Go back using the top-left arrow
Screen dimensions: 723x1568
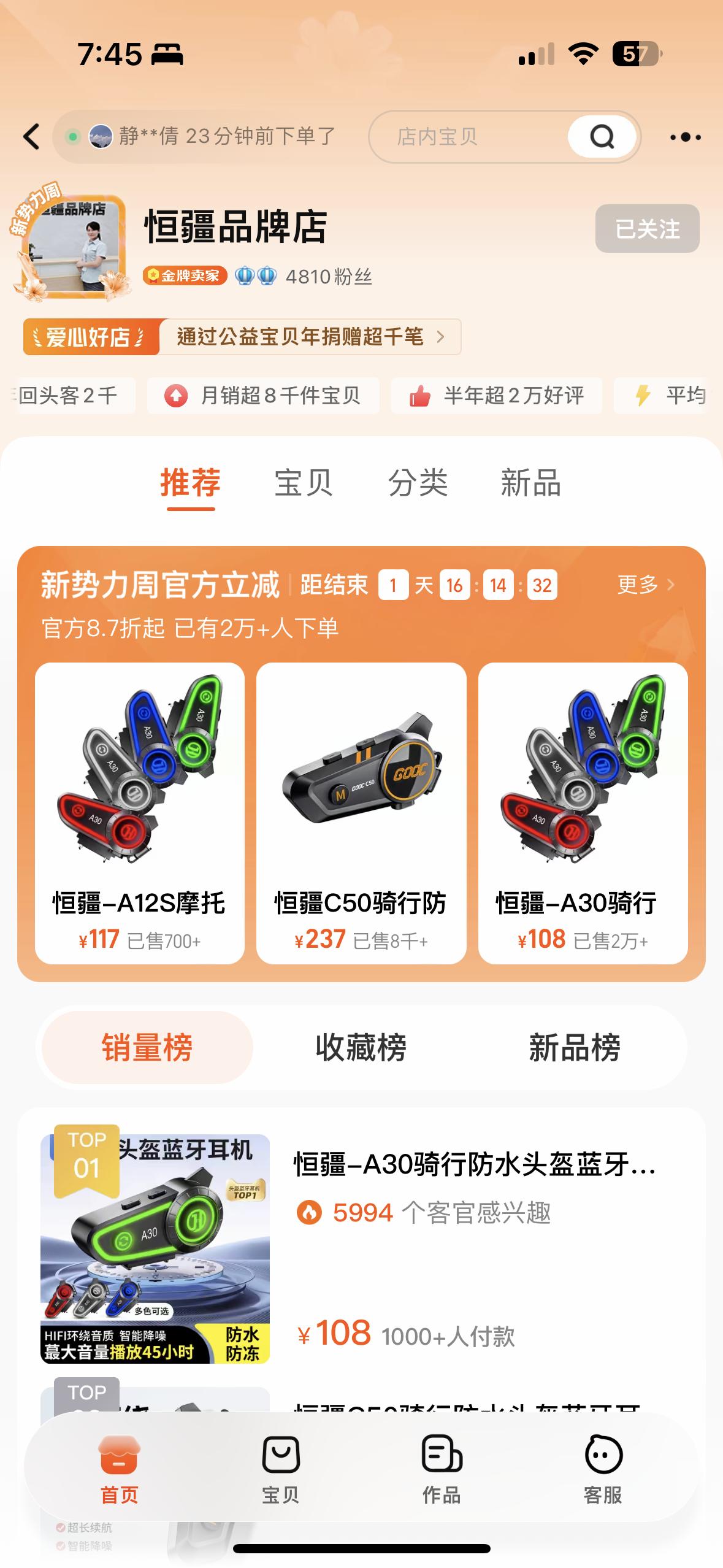pyautogui.click(x=32, y=136)
